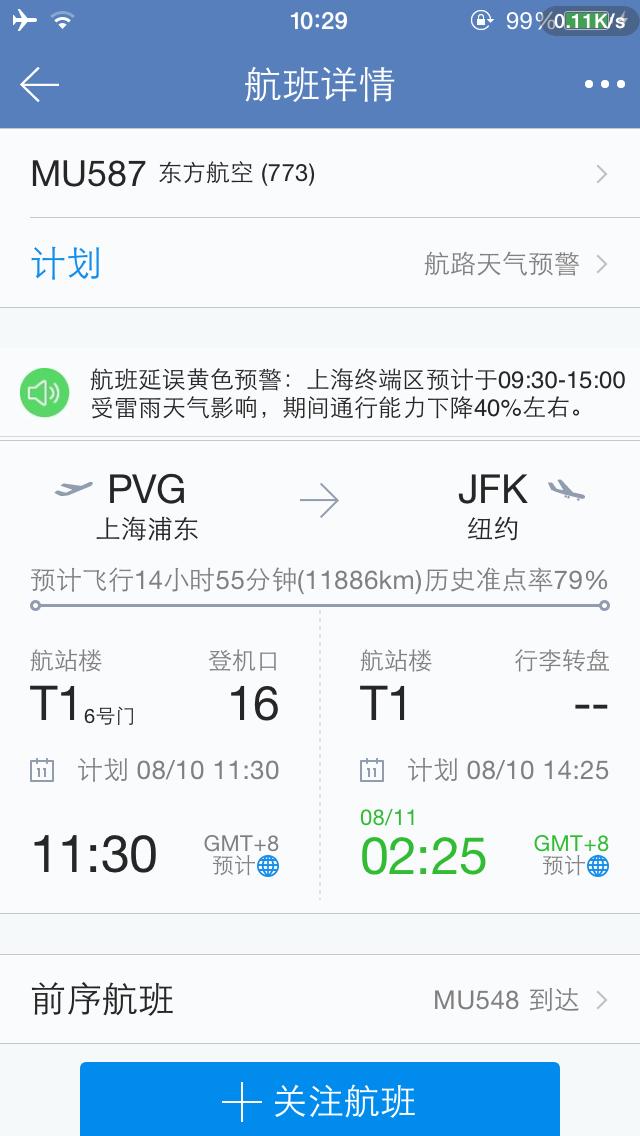Open the 前序航班 MU548 previous flight row
Viewport: 640px width, 1136px height.
tap(320, 1000)
